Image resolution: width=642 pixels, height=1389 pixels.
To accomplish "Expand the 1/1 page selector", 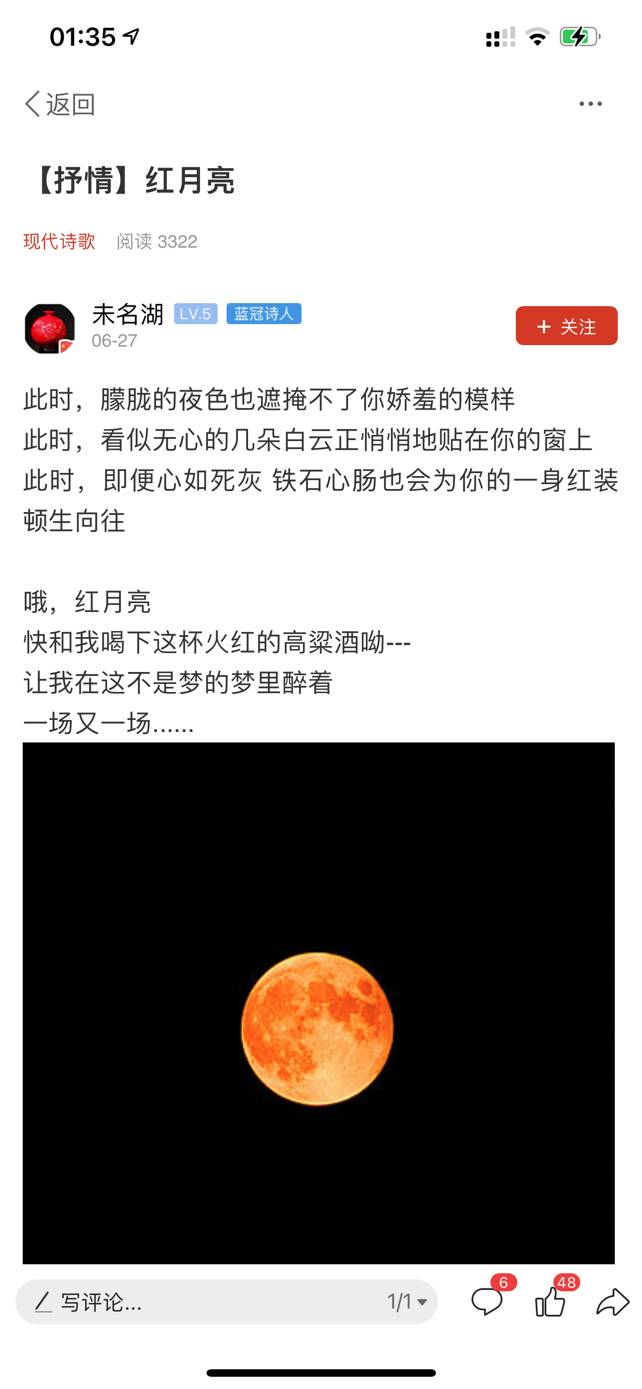I will (407, 1302).
